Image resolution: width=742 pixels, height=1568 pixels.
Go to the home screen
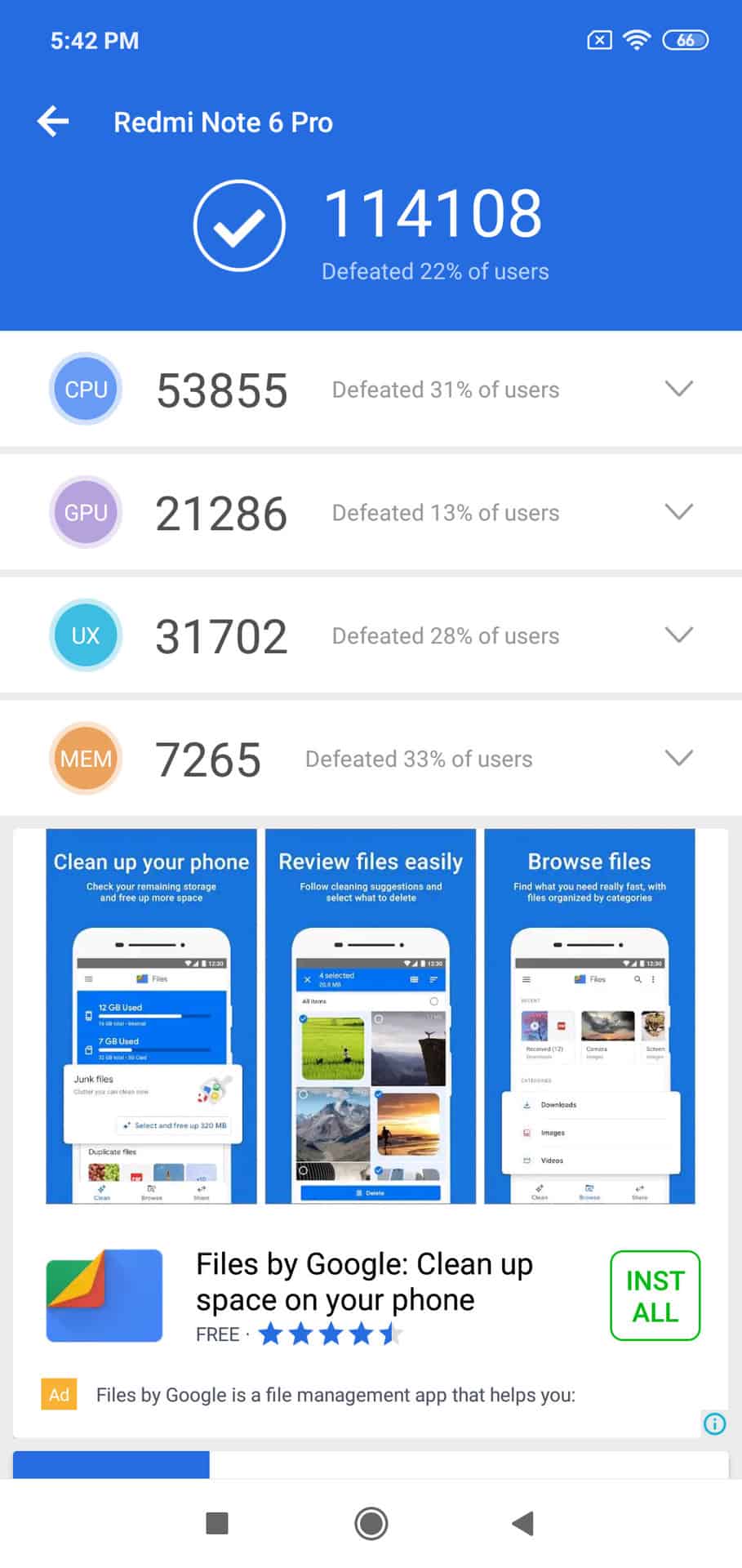371,1523
